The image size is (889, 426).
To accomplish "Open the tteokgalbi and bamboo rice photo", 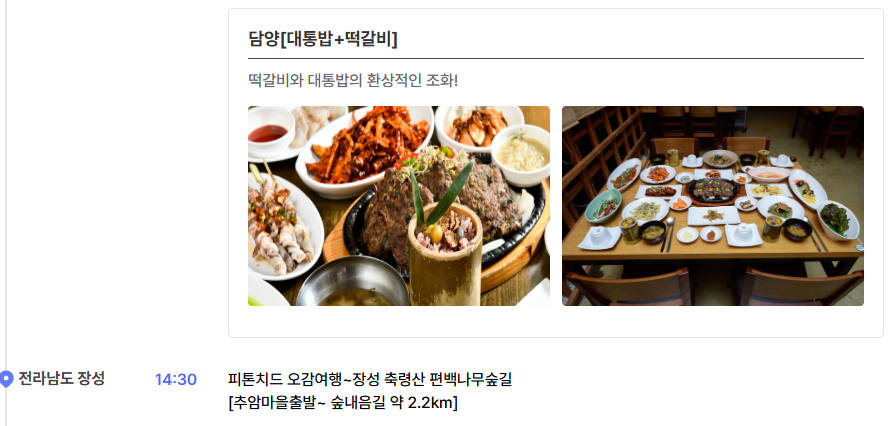I will 399,206.
